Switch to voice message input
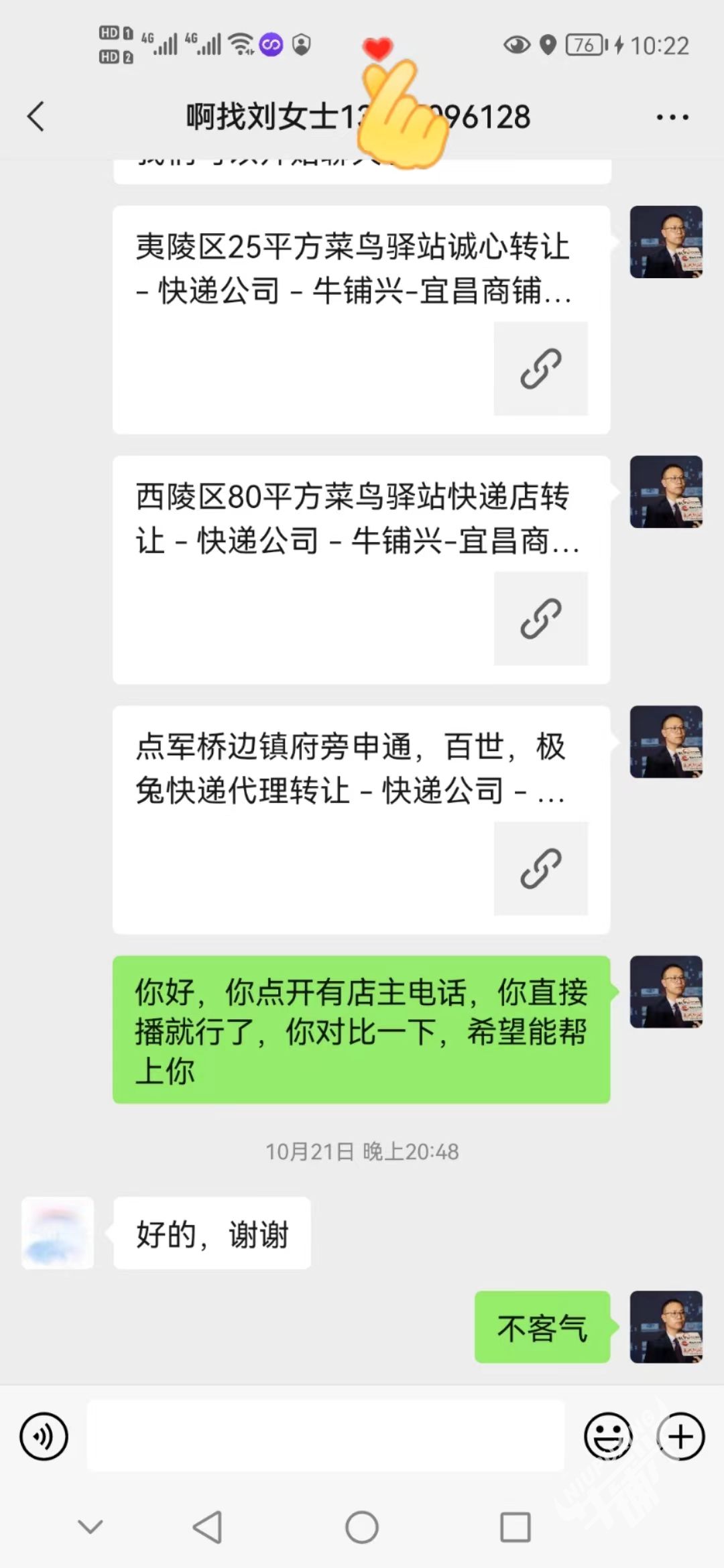This screenshot has width=724, height=1568. point(44,1437)
